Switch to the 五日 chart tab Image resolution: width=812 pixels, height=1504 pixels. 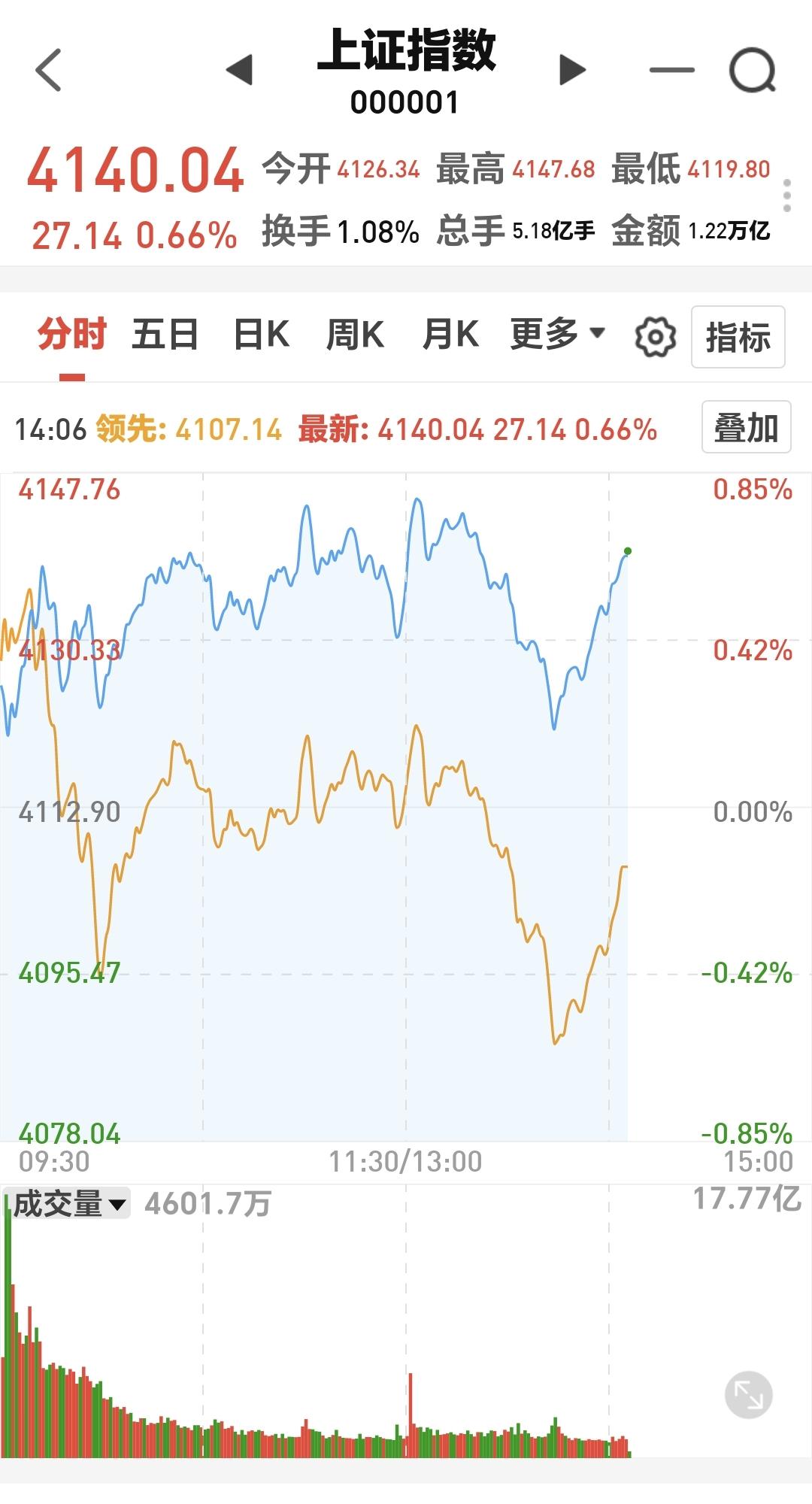(165, 334)
